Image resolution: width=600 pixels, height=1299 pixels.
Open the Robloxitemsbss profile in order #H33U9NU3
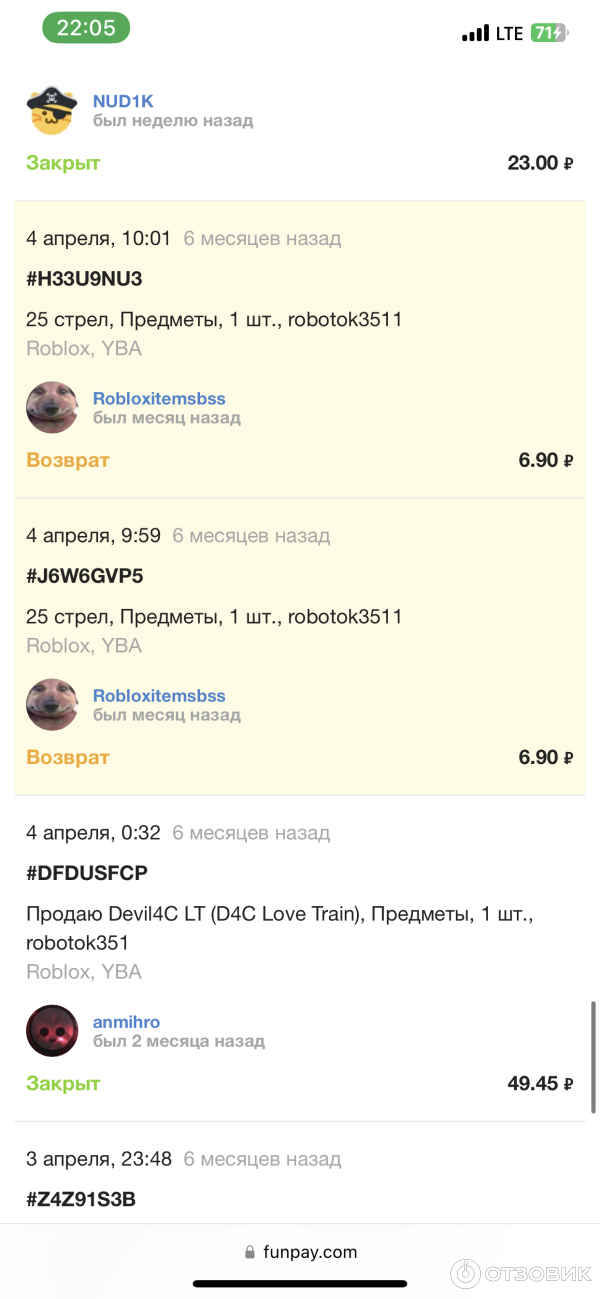(x=159, y=398)
